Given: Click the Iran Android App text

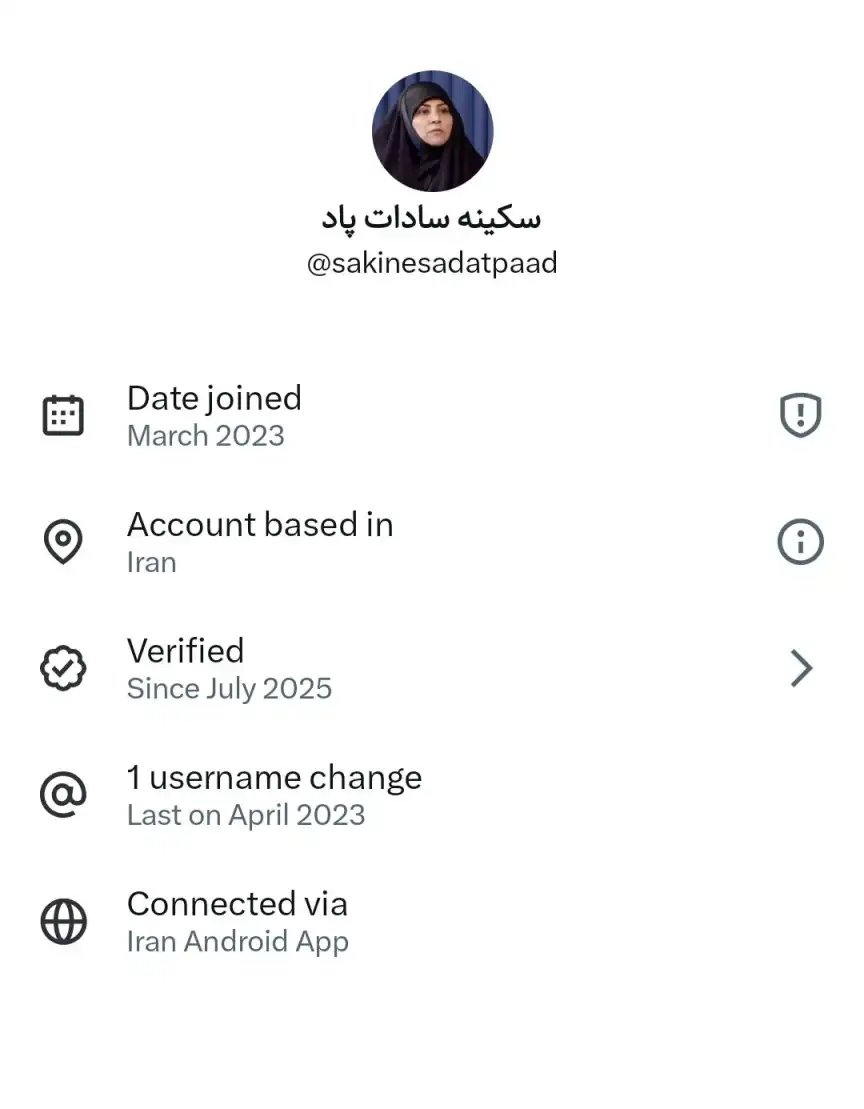Looking at the screenshot, I should pyautogui.click(x=237, y=940).
